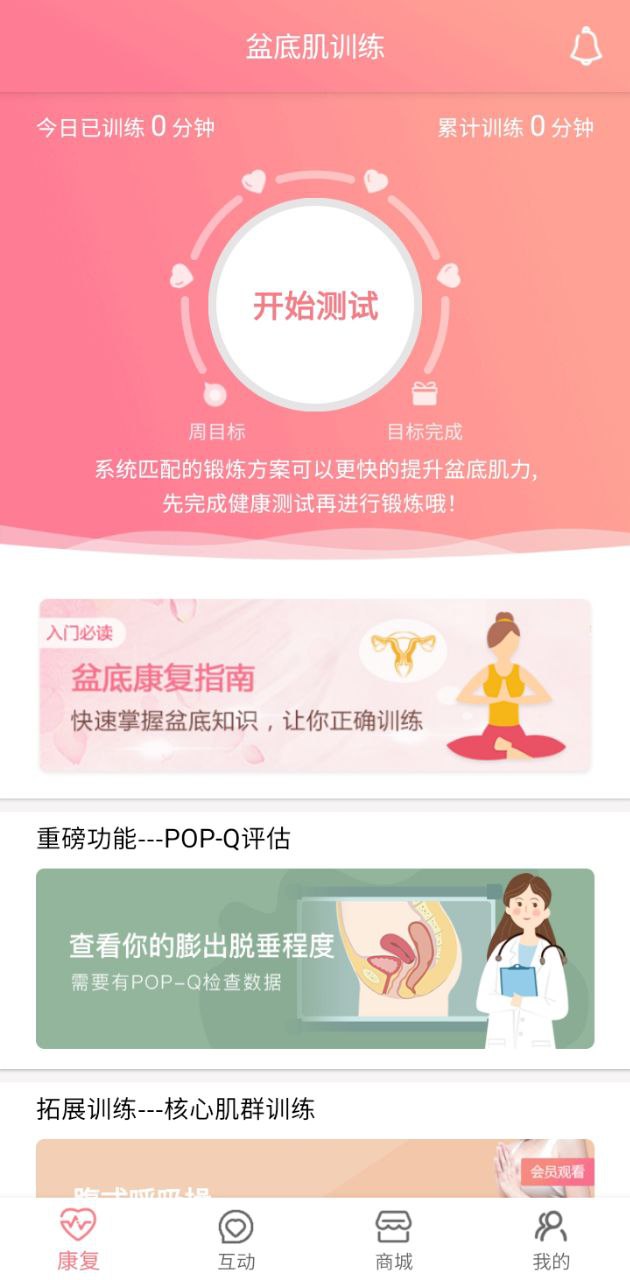
Task: Open the POP-Q评估 膨出脱垂程度 card
Action: [x=315, y=958]
